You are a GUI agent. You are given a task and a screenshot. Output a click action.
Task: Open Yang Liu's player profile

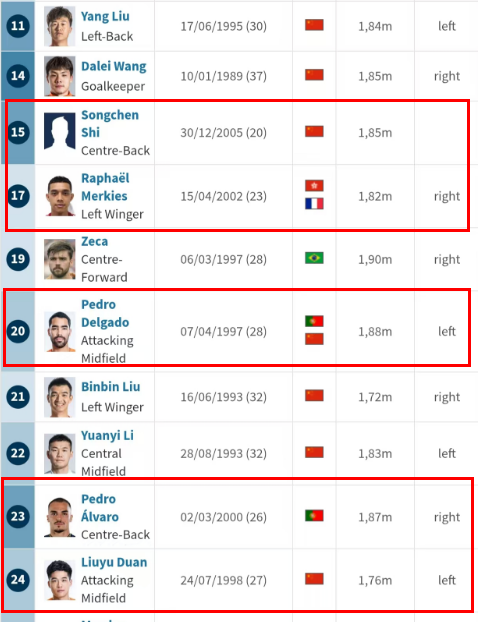pyautogui.click(x=105, y=16)
